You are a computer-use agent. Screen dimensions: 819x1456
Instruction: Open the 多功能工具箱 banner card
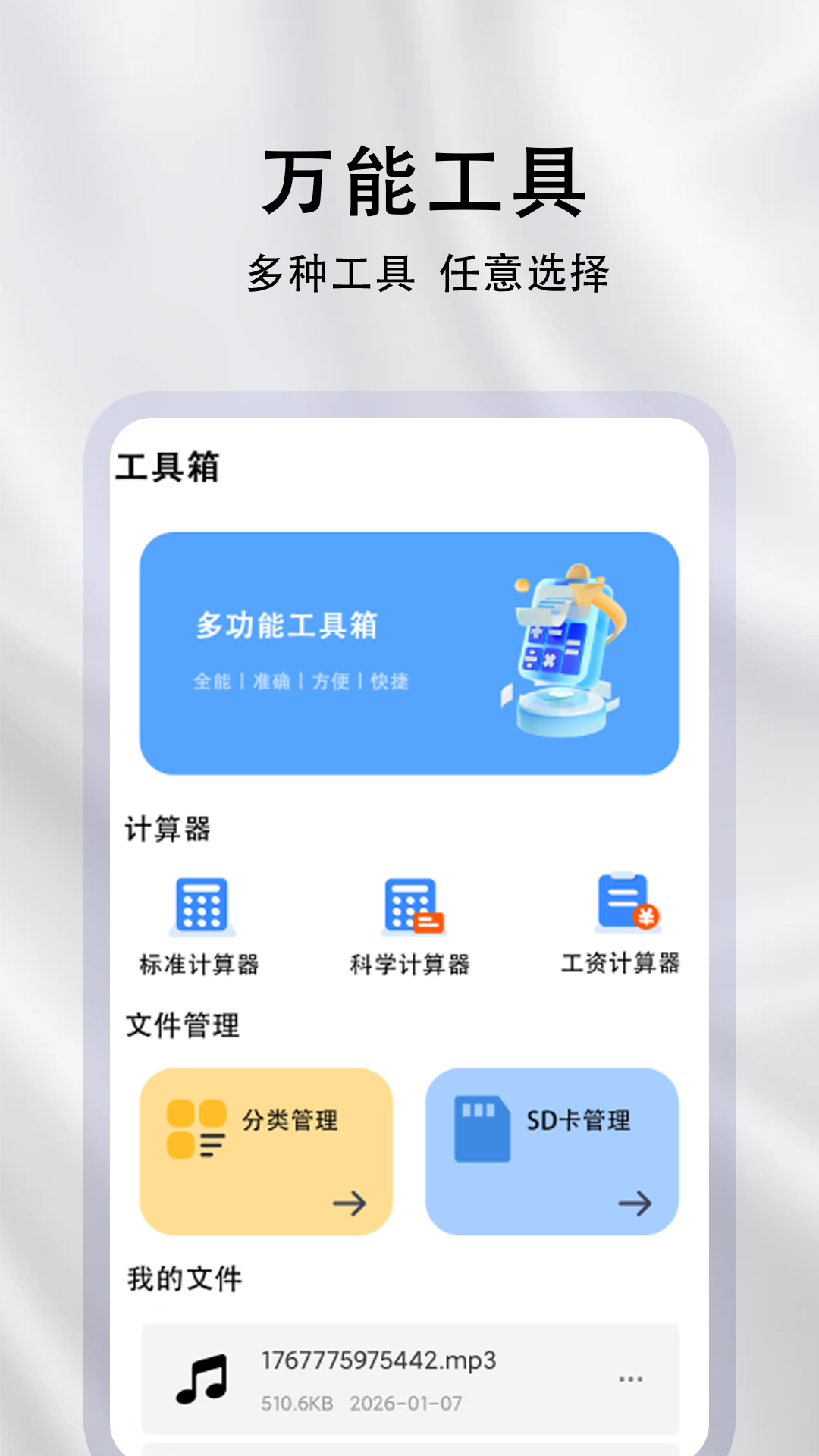pos(409,652)
